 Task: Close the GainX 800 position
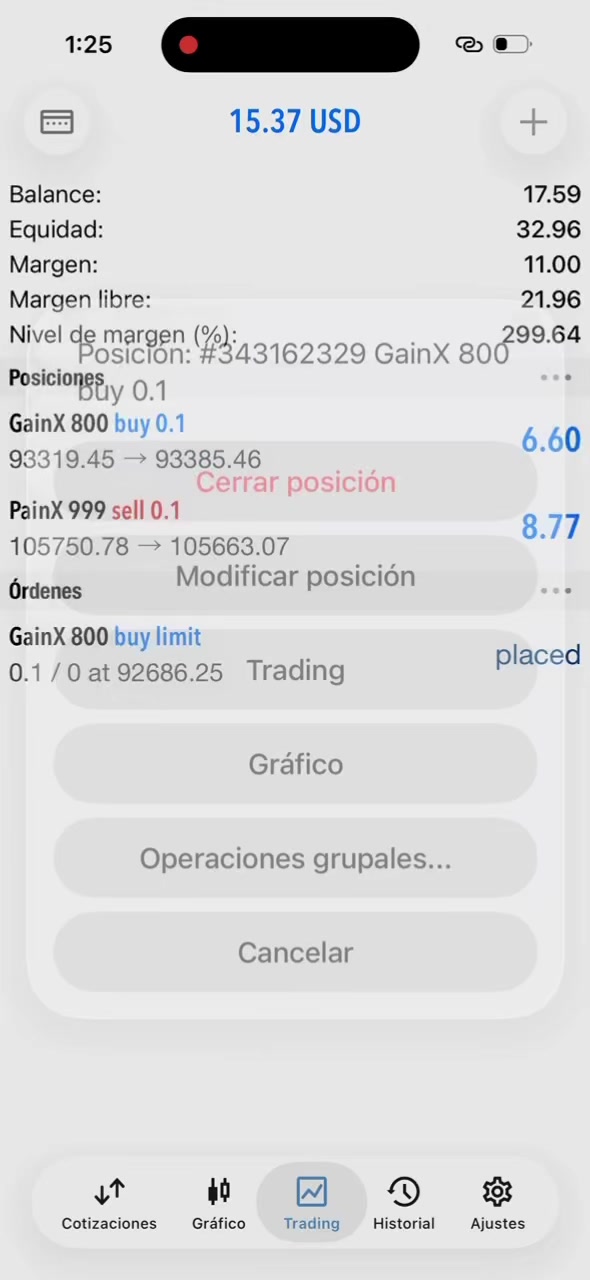(x=295, y=482)
